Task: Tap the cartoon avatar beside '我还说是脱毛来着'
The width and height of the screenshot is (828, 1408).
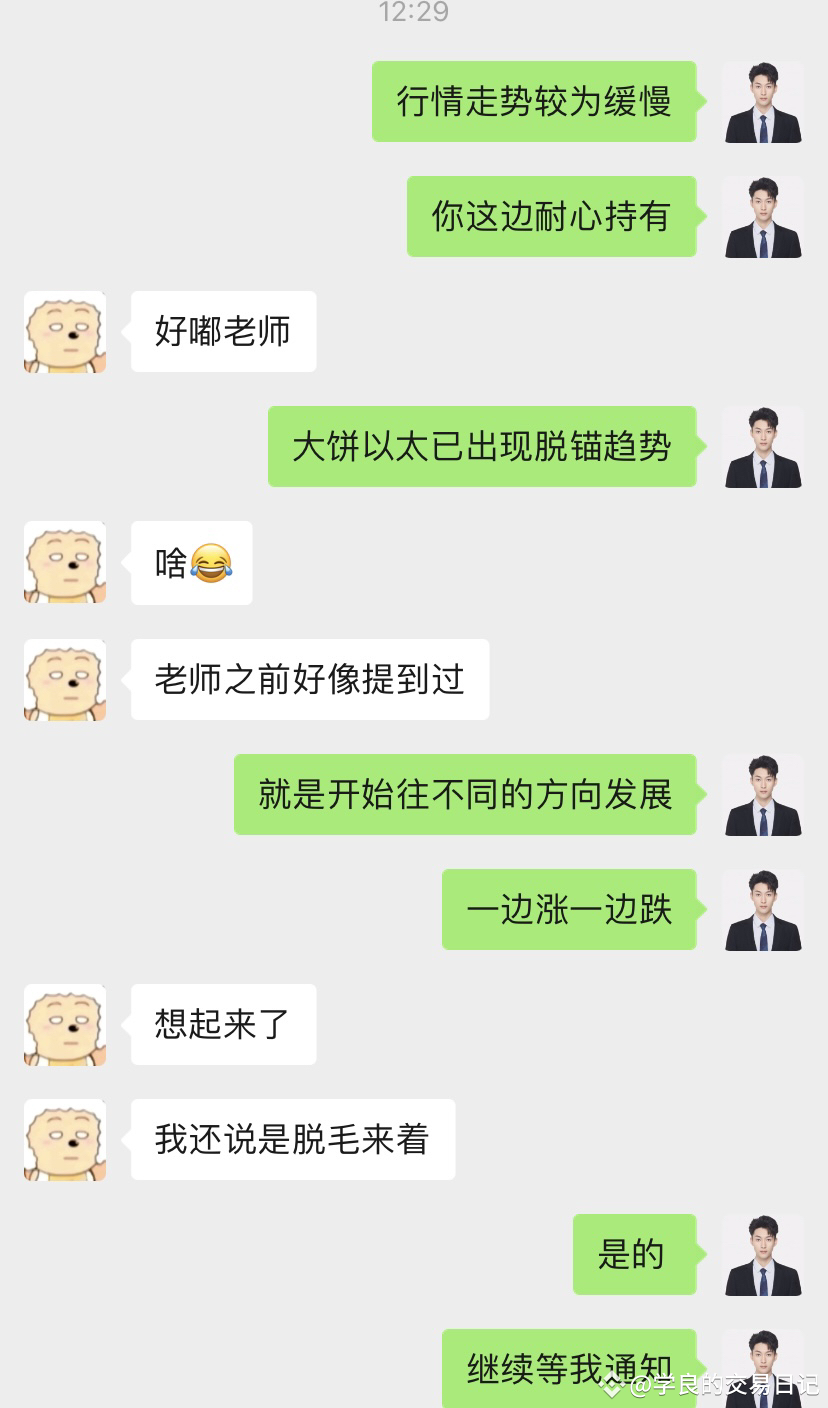Action: coord(65,1140)
